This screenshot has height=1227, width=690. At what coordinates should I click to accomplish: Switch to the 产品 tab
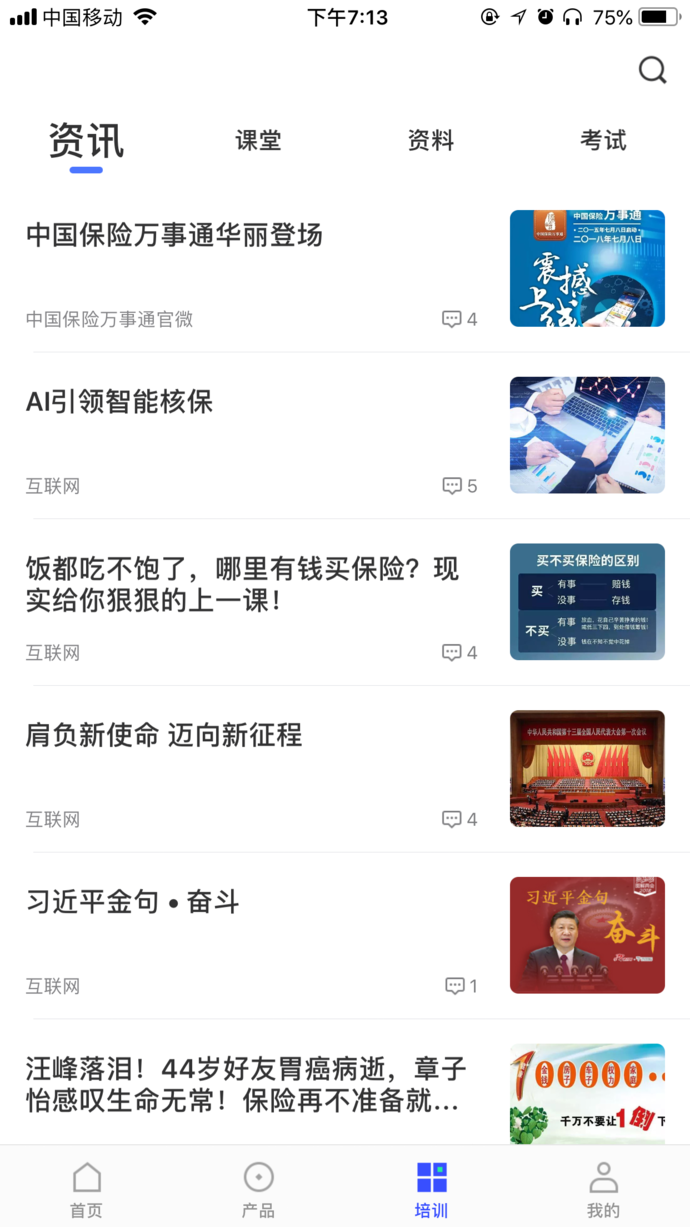tap(258, 1189)
